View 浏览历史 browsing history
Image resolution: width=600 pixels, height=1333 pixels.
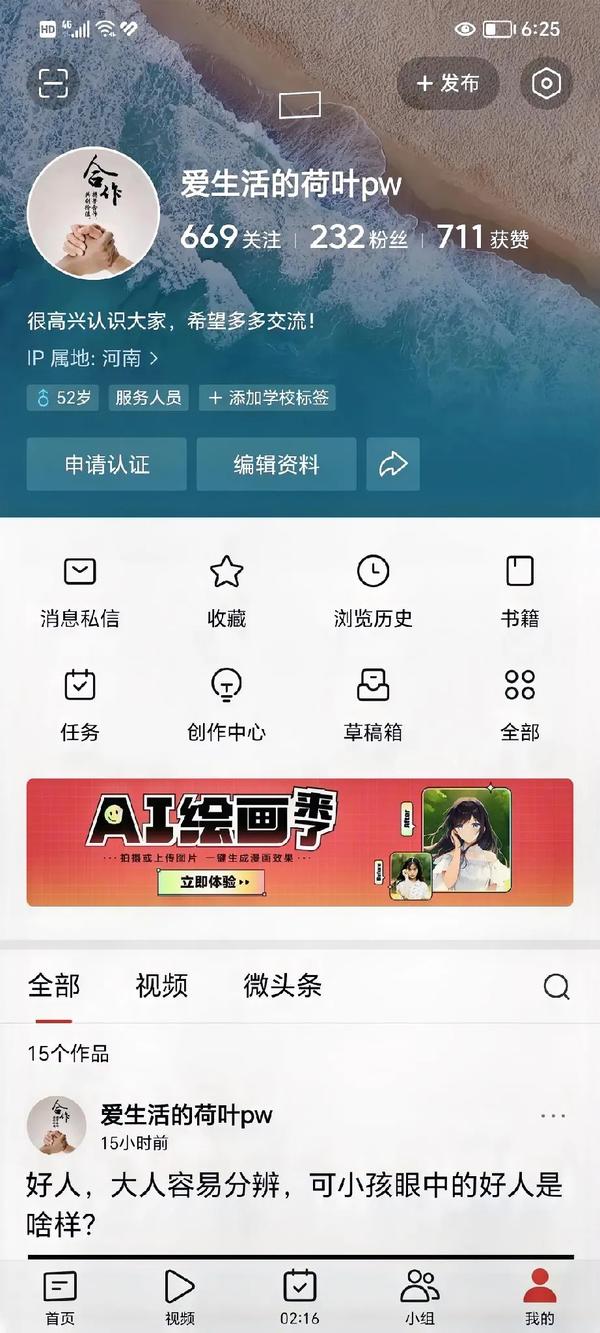[373, 591]
